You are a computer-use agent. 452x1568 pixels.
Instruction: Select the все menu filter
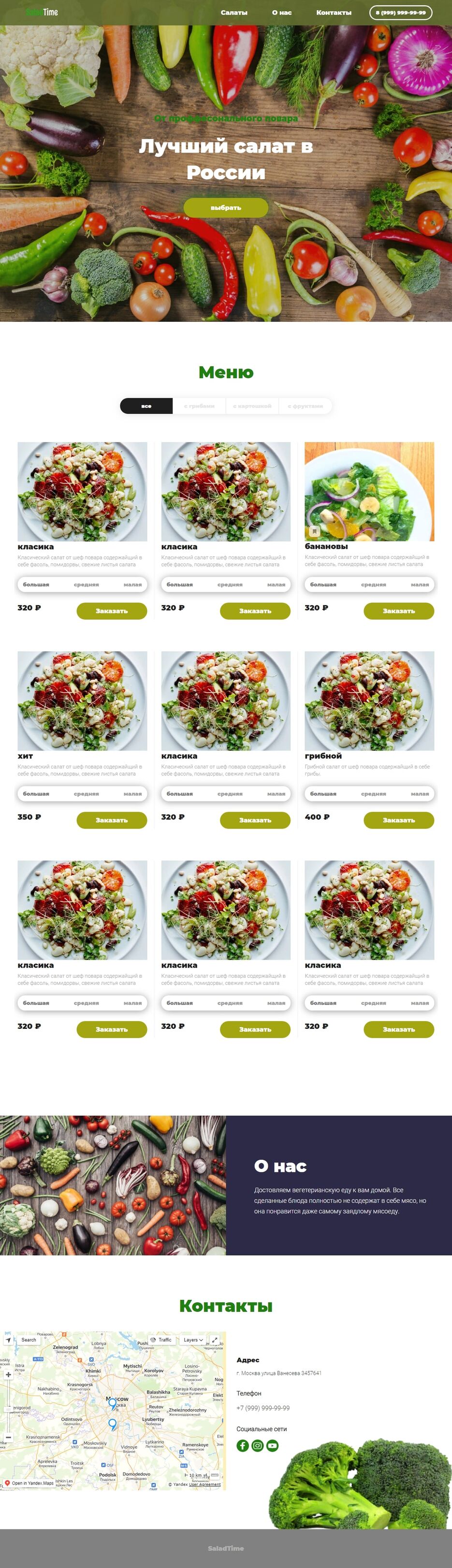(146, 406)
